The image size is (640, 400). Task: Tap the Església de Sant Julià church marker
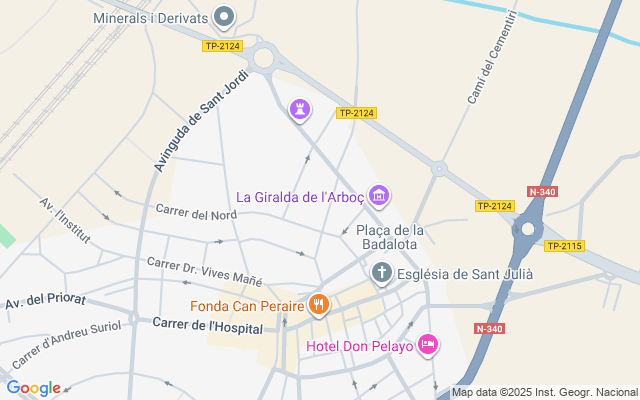click(x=382, y=273)
